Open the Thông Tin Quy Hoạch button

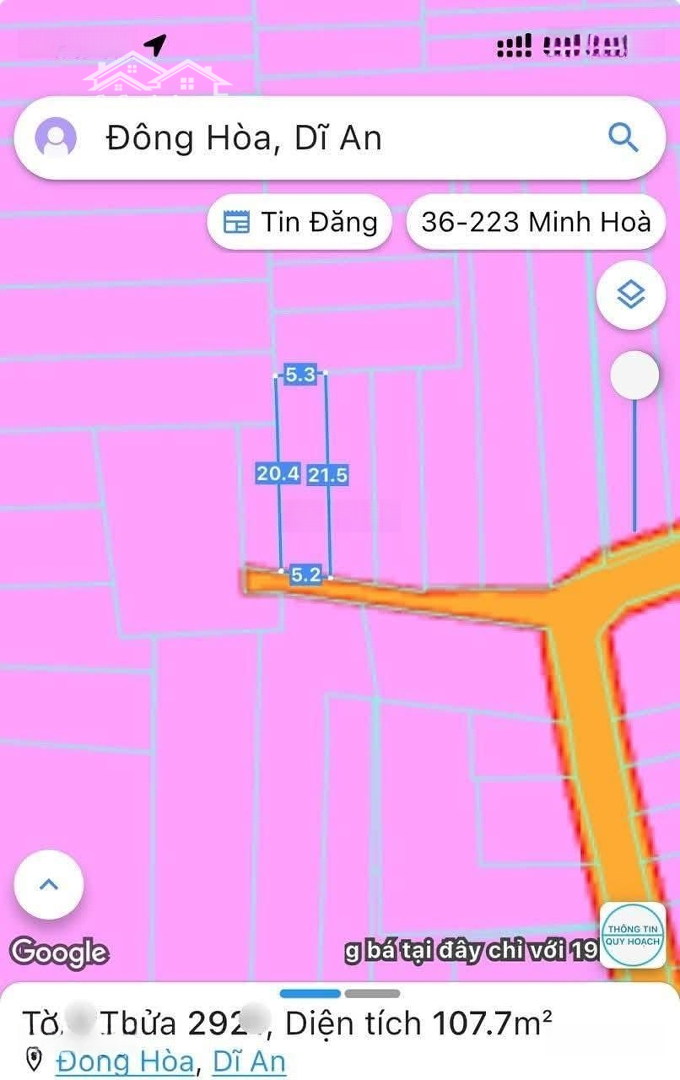633,936
